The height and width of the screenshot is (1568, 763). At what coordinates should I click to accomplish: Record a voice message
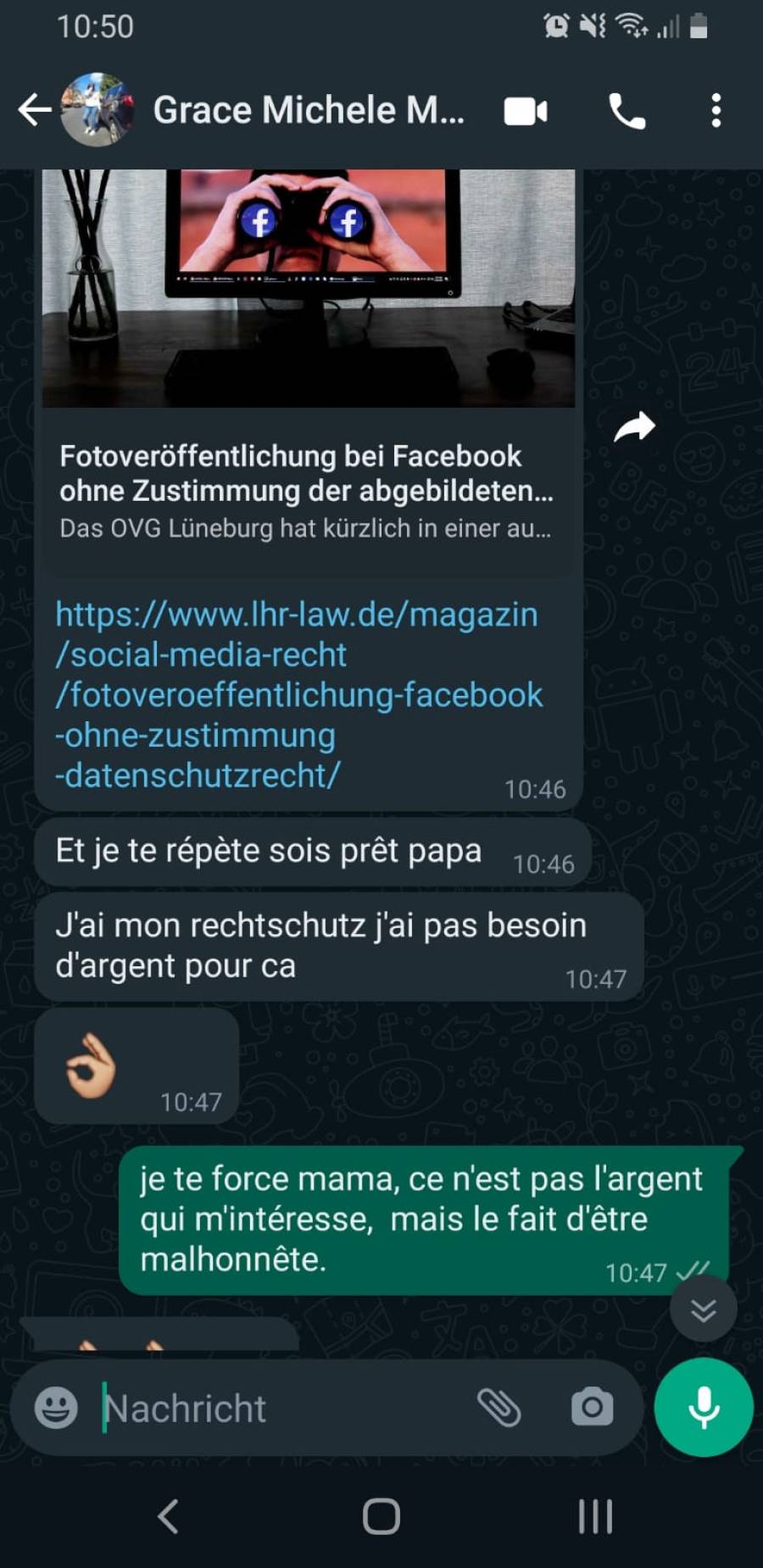point(704,1408)
